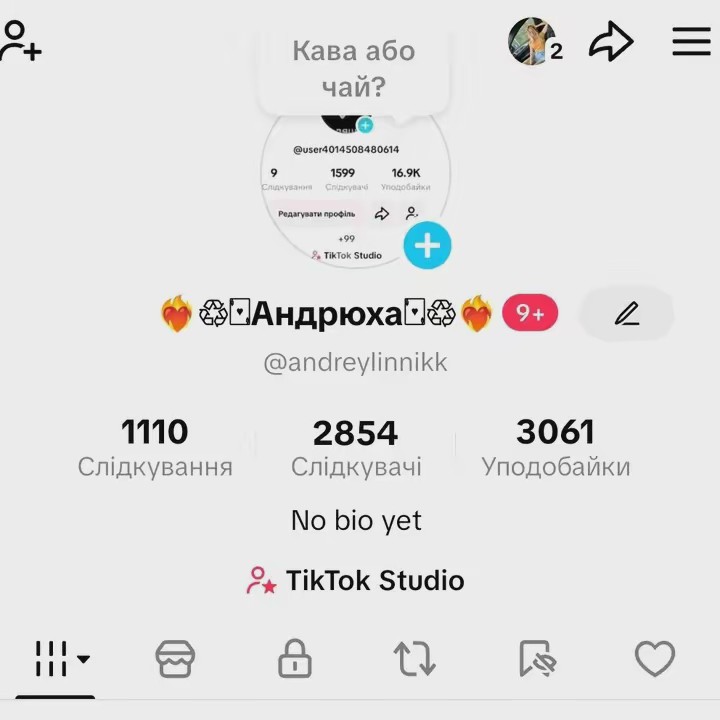Viewport: 720px width, 720px height.
Task: Share this profile with the arrow
Action: click(611, 42)
